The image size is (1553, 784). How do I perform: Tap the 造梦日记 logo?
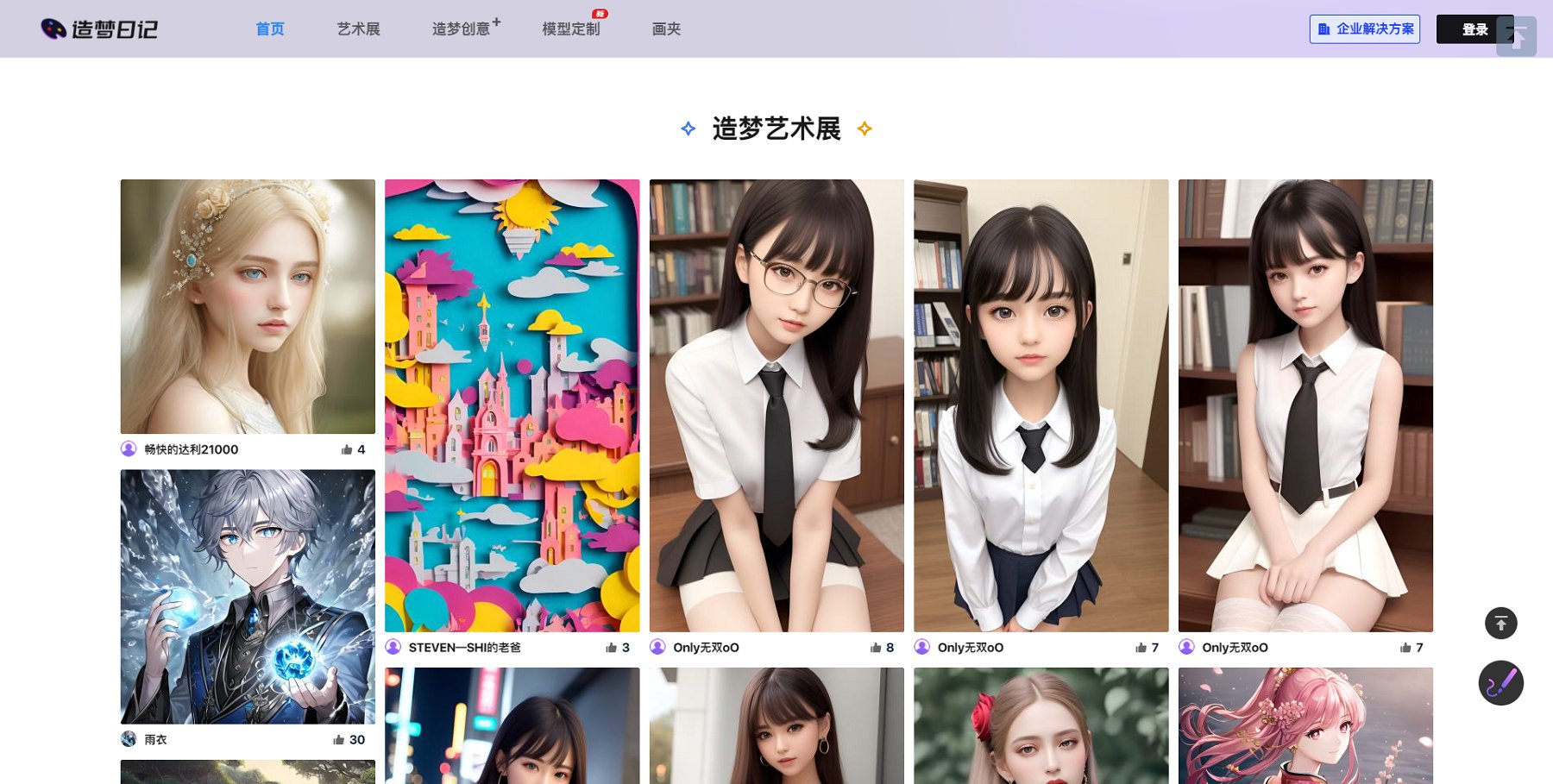pyautogui.click(x=99, y=29)
